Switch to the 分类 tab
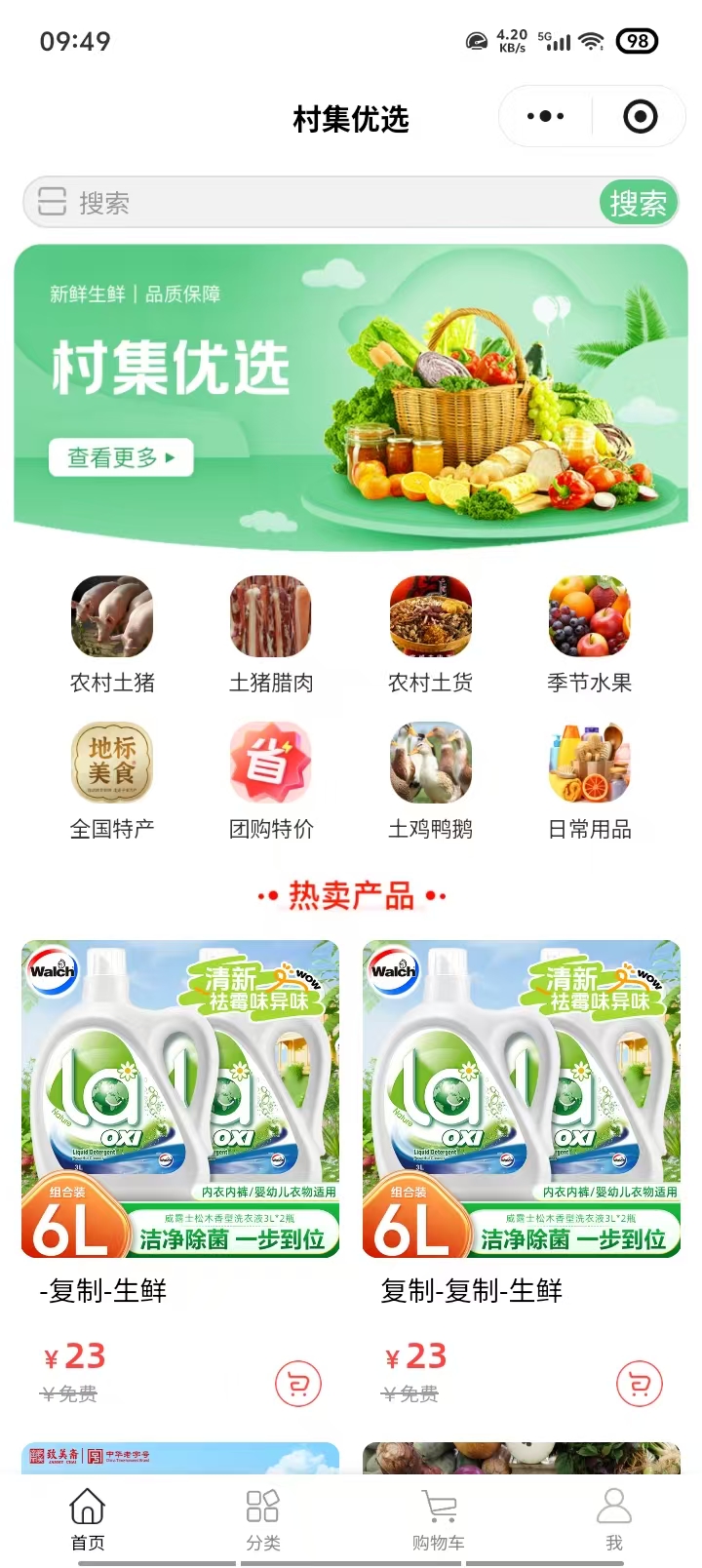The width and height of the screenshot is (702, 1568). pos(263,1518)
